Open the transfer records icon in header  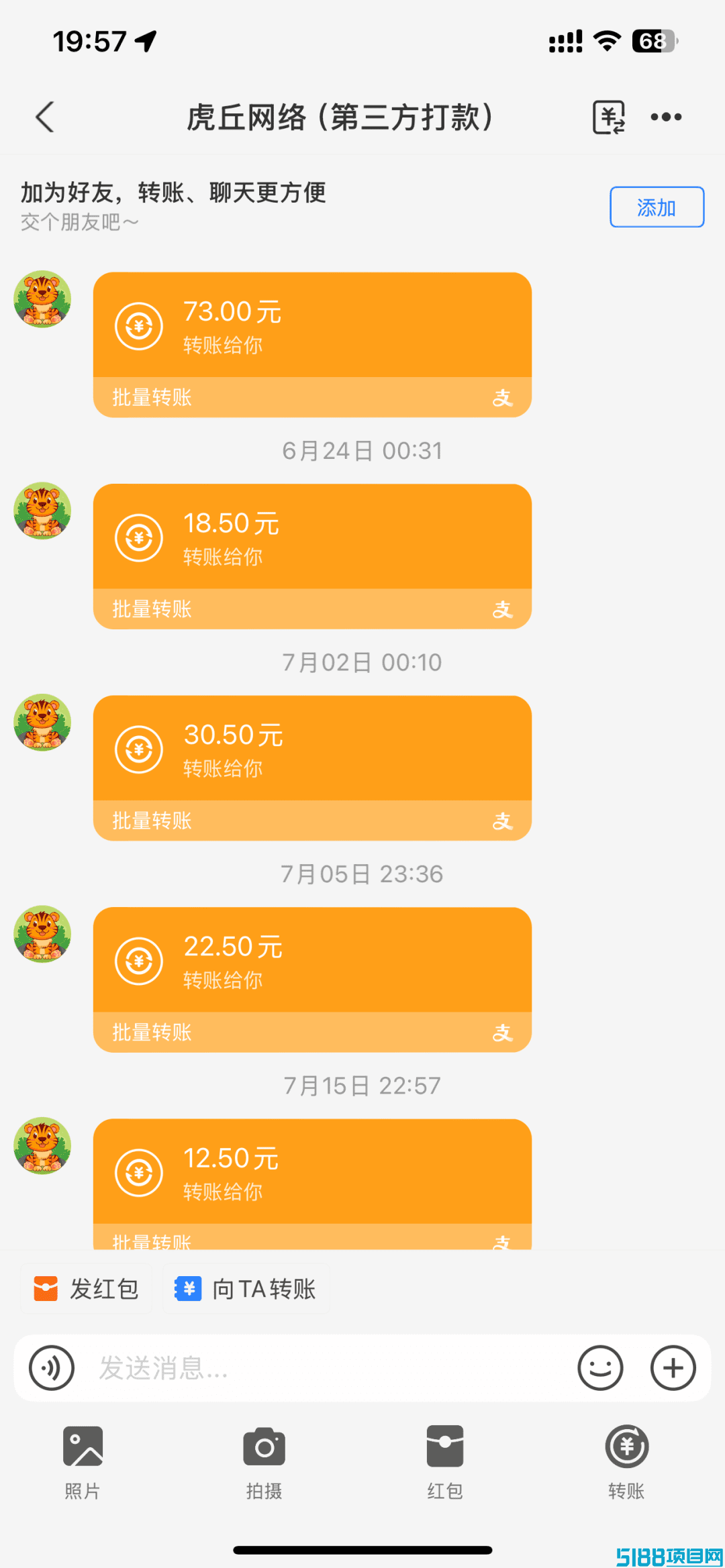[x=609, y=117]
